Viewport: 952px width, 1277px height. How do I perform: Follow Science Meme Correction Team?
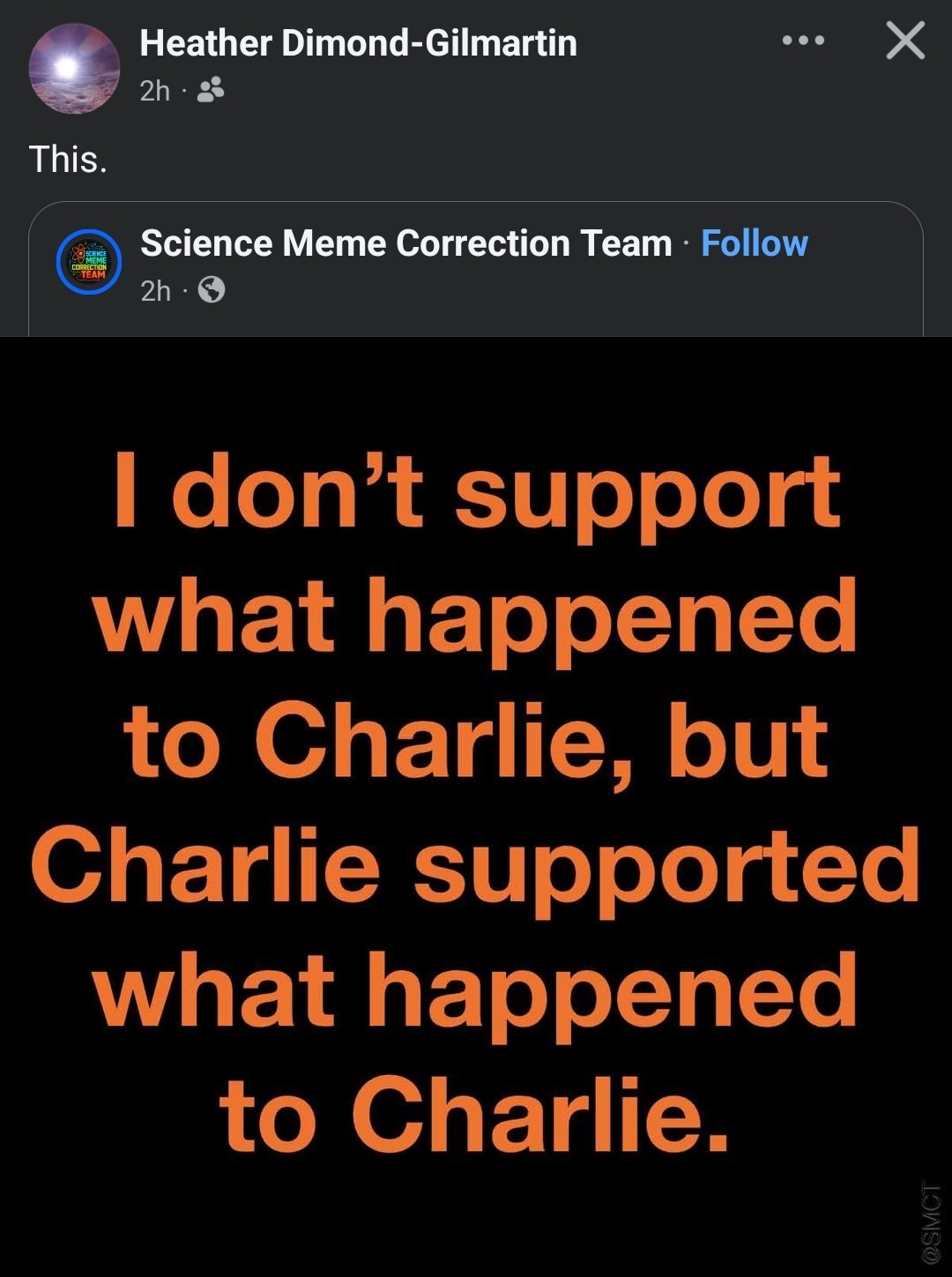coord(754,243)
